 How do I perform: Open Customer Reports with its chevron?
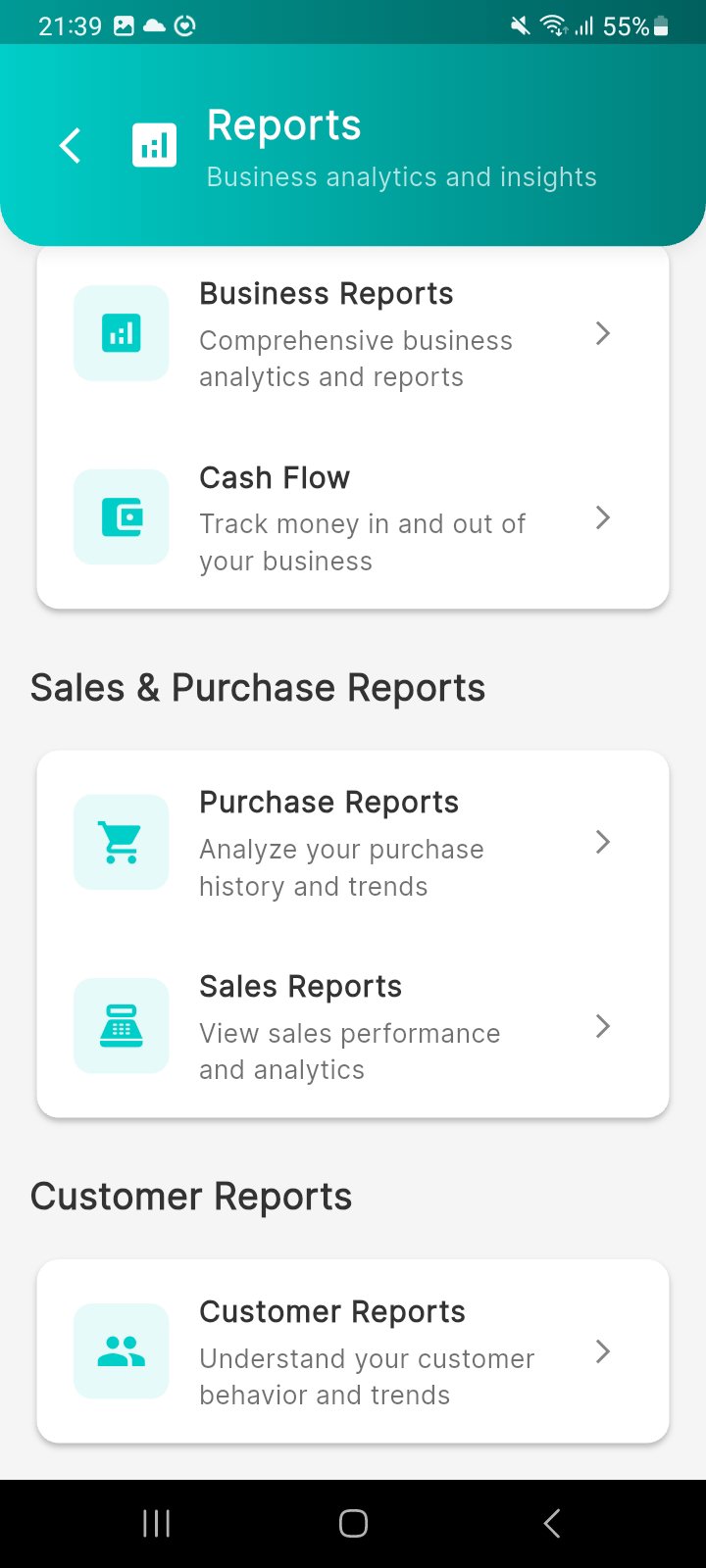[x=603, y=1350]
